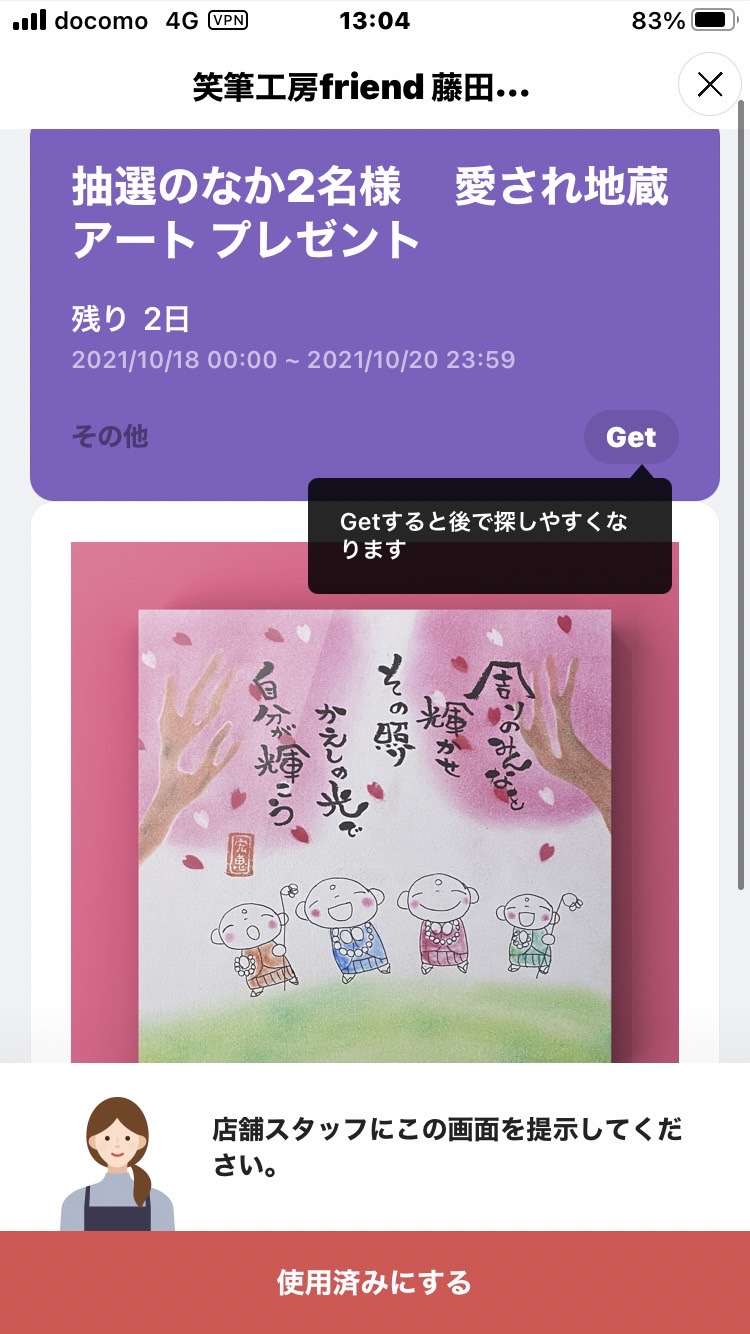Tap Get to save this coupon

tap(631, 437)
